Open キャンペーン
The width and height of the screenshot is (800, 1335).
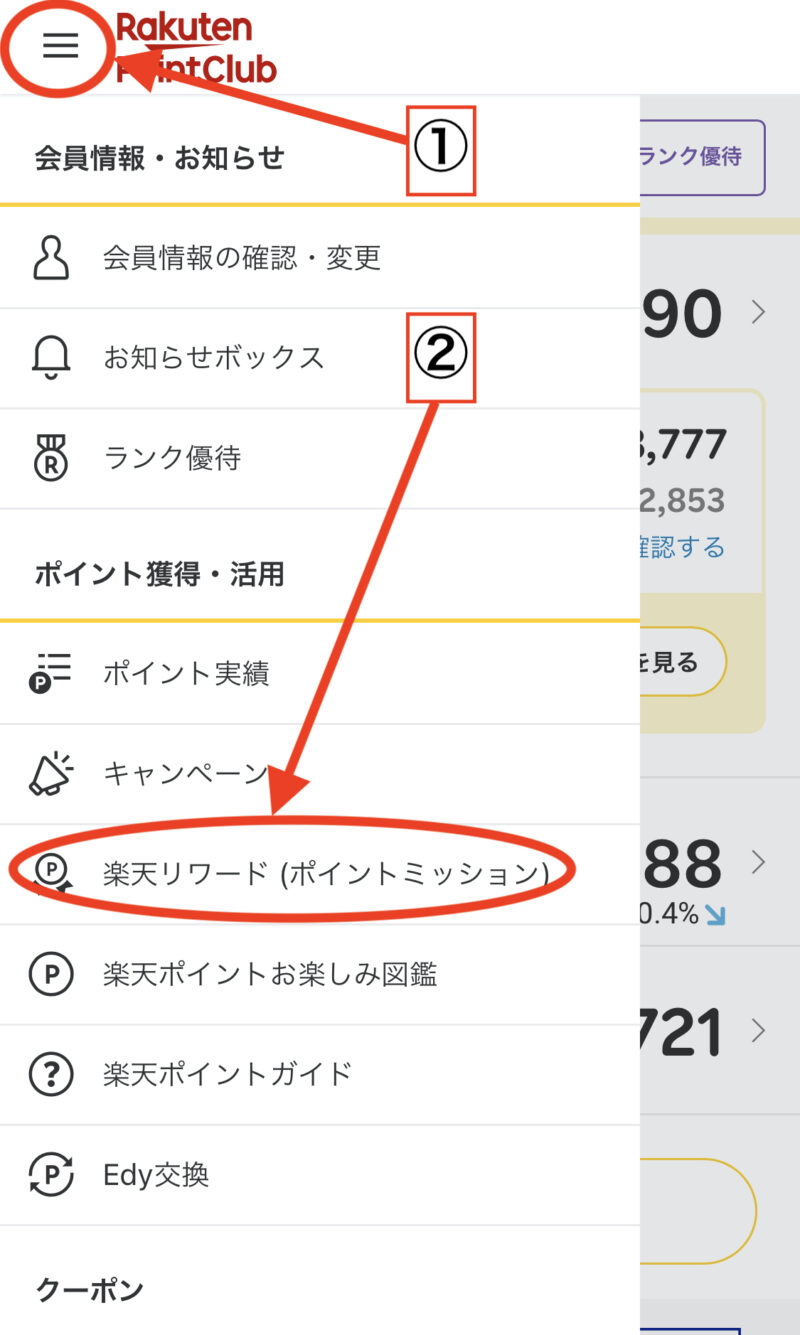[x=320, y=774]
